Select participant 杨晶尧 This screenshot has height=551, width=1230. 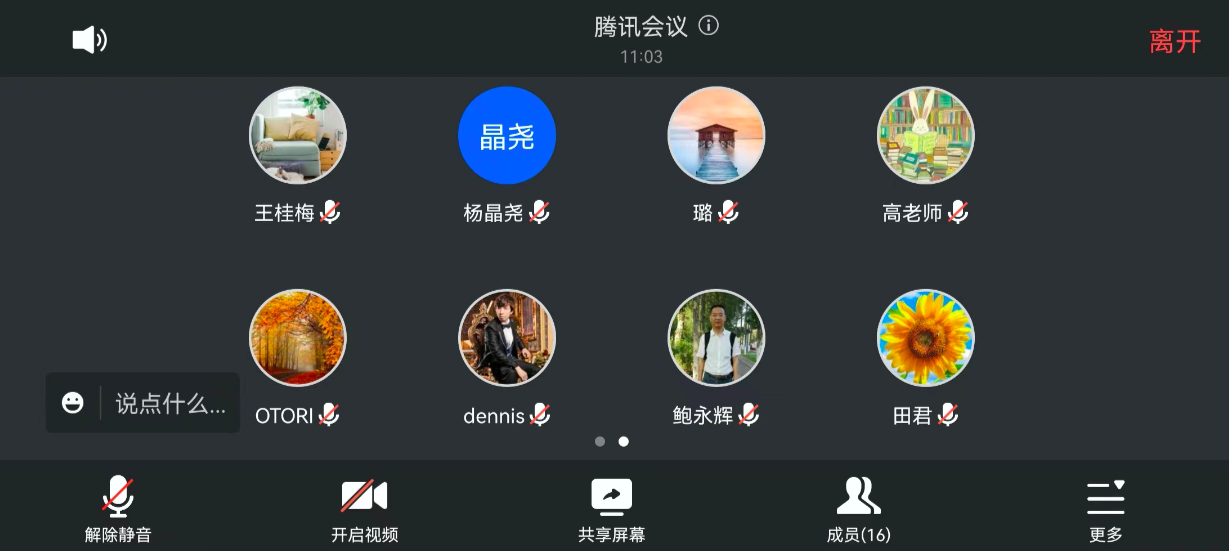pos(507,136)
